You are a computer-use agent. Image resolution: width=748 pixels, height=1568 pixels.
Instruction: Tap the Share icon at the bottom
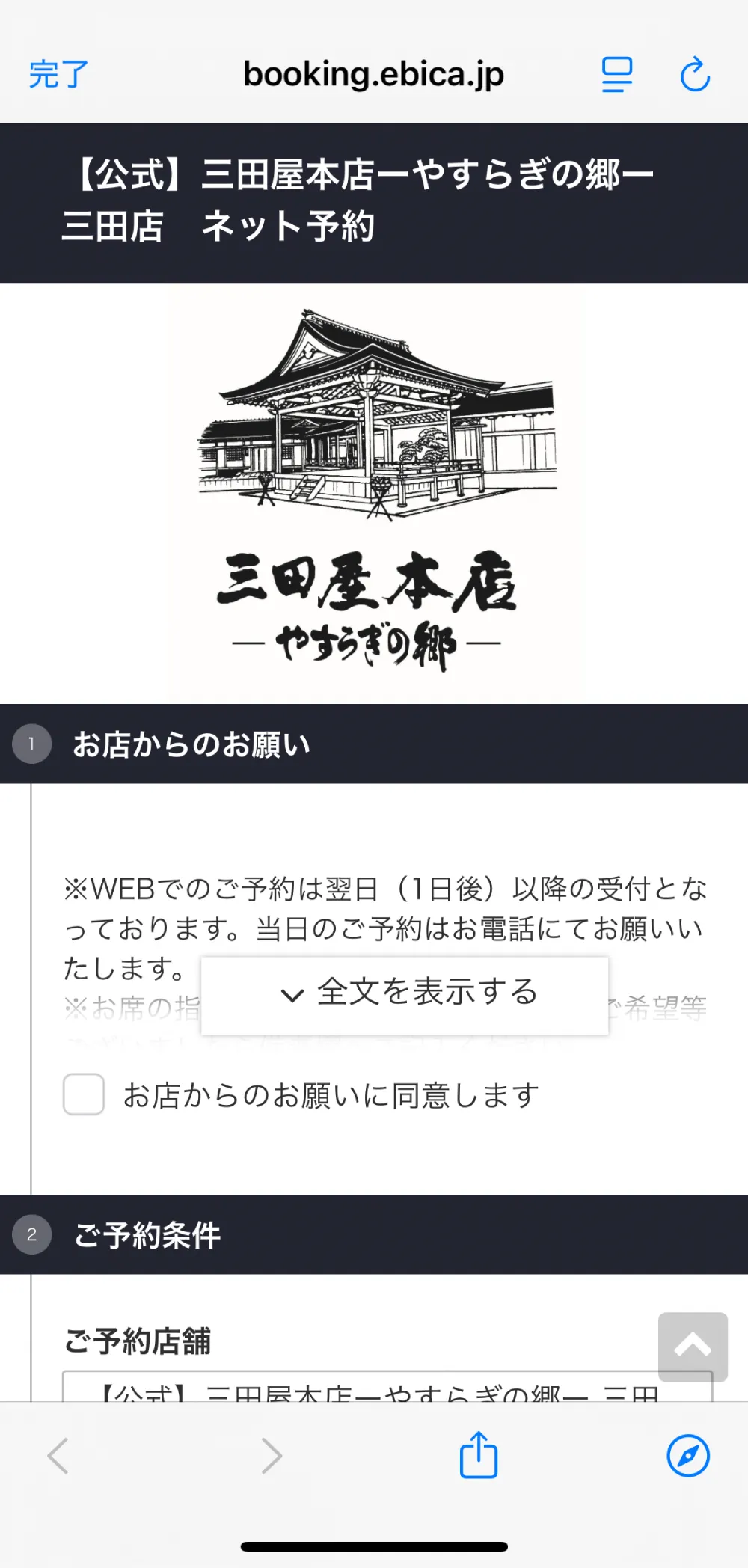[479, 1454]
